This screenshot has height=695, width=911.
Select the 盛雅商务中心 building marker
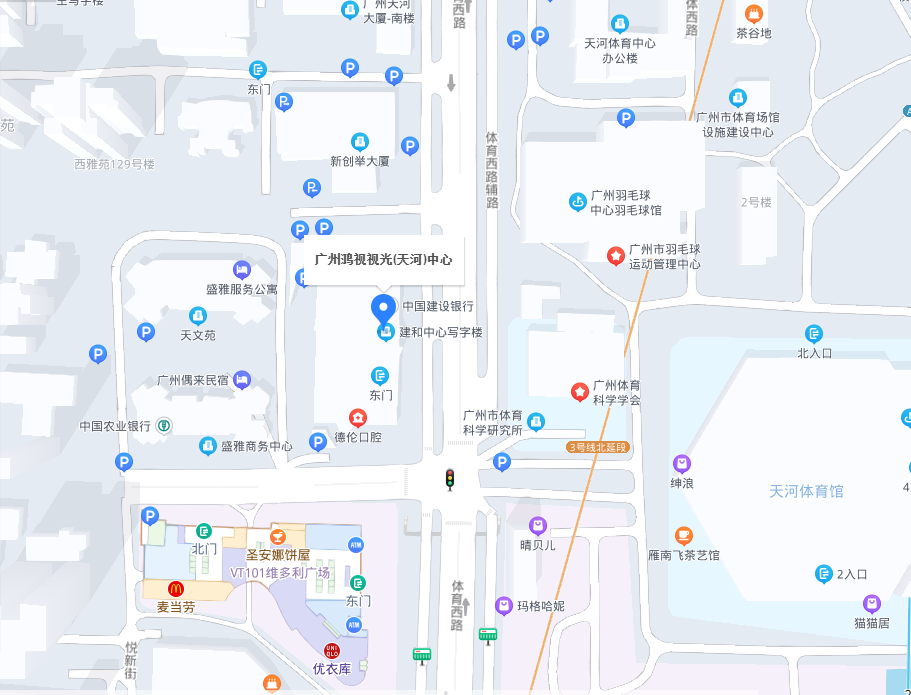[208, 446]
